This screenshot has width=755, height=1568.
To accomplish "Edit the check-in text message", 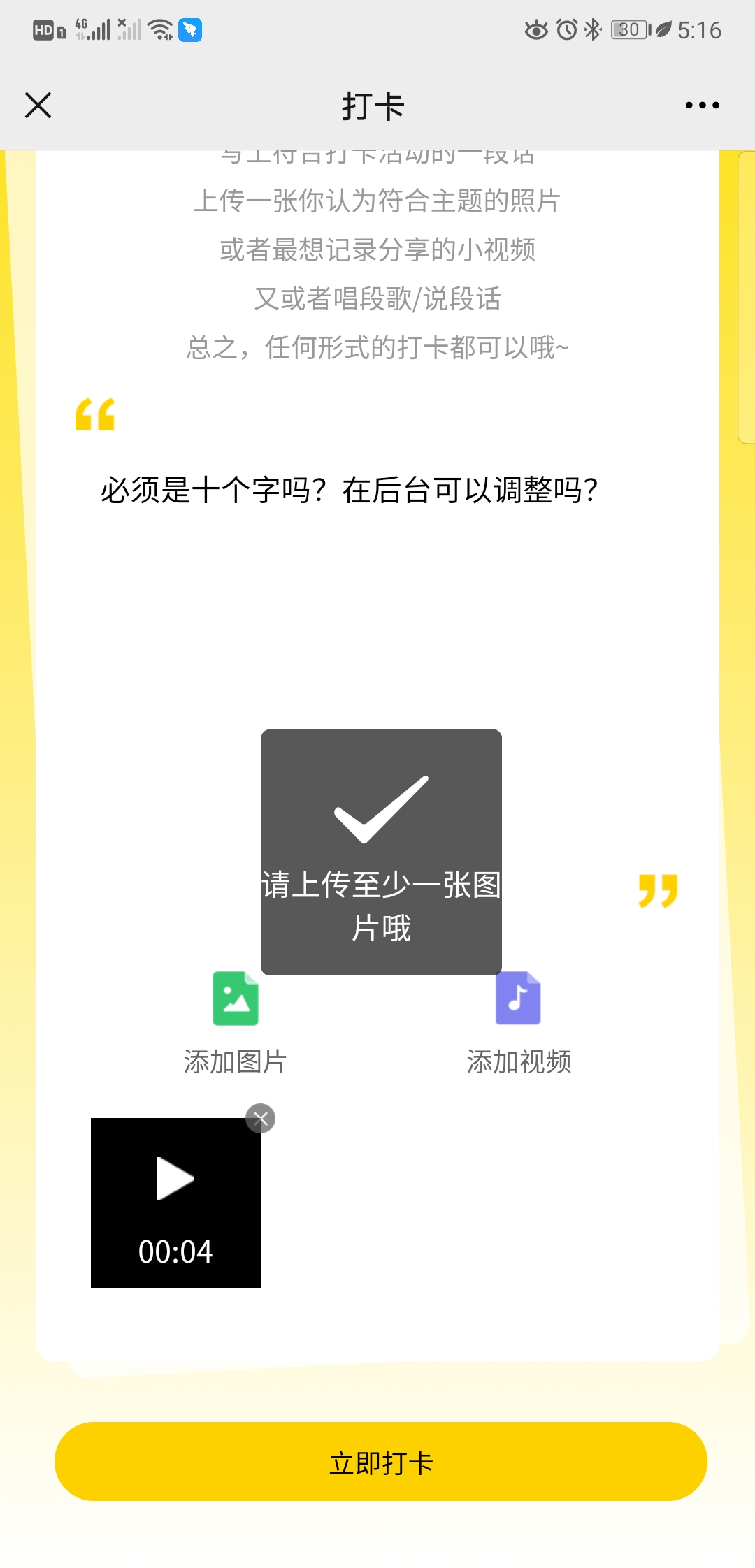I will 350,490.
